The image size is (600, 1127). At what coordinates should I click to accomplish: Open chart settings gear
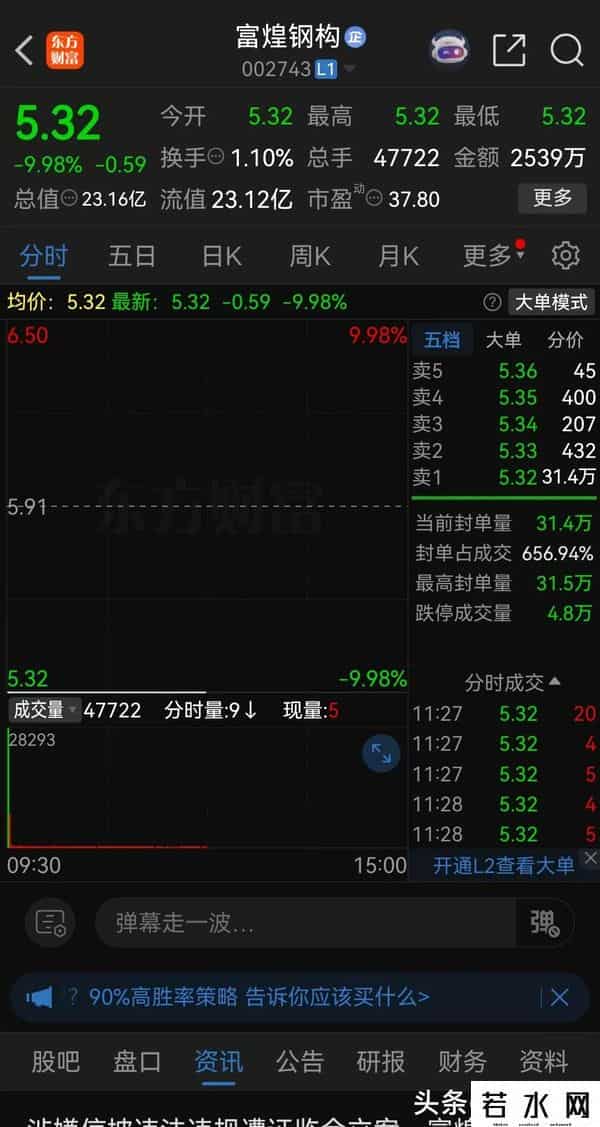coord(566,256)
